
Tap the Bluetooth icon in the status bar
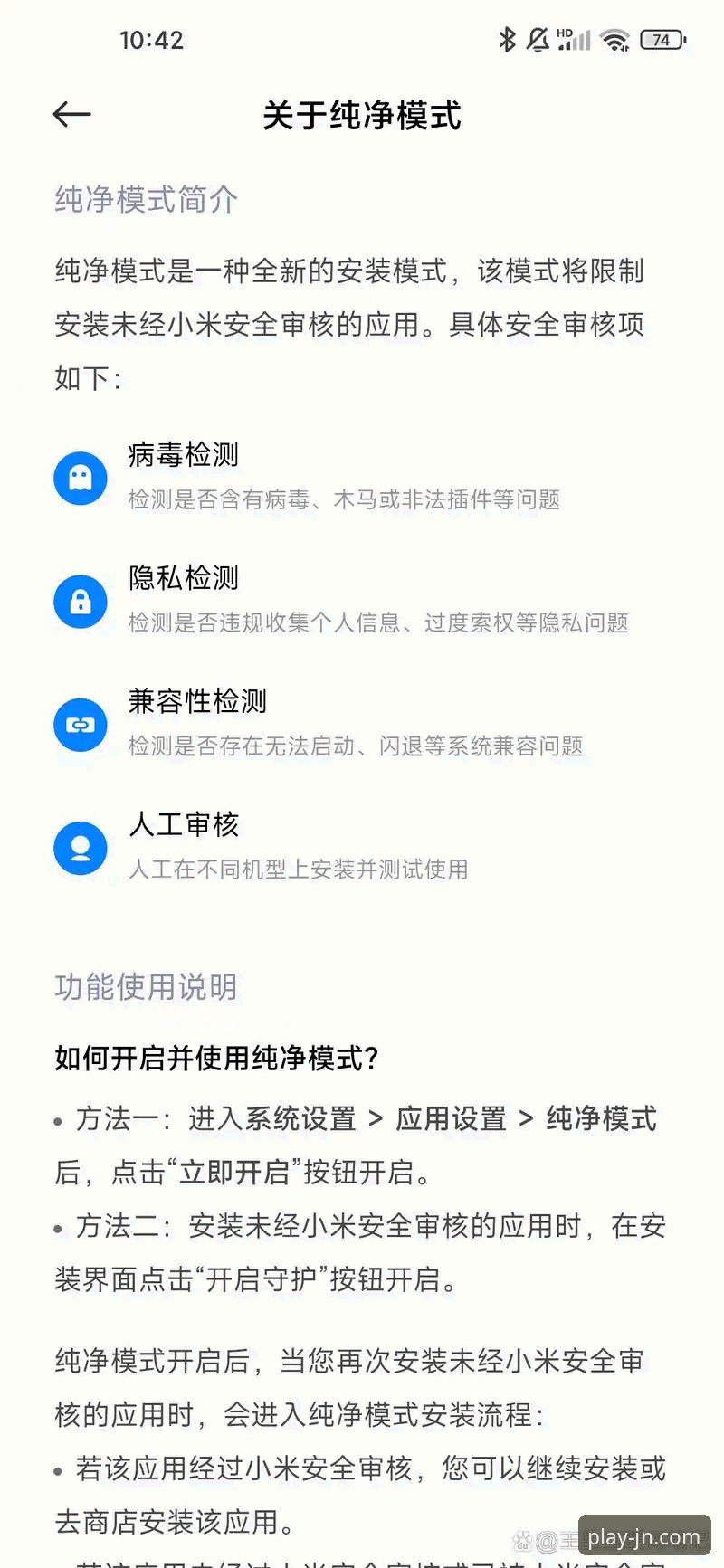pos(508,39)
